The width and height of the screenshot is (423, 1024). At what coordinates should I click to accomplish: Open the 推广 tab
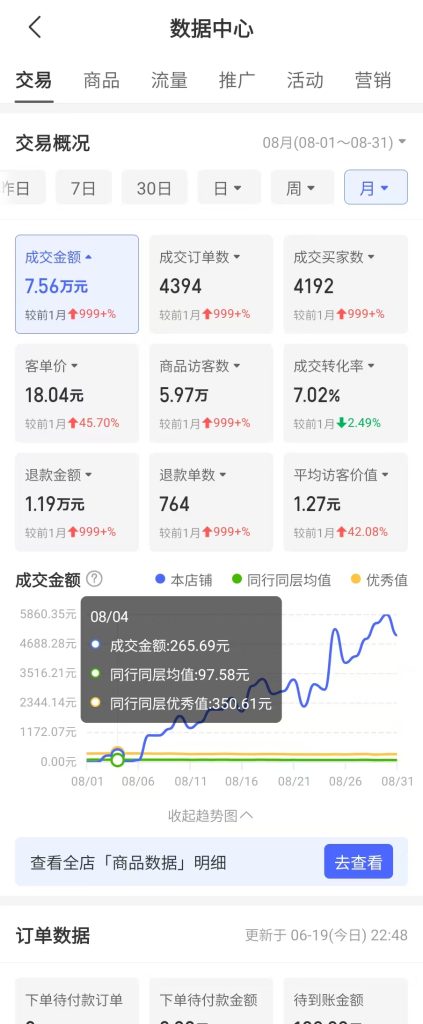[x=237, y=80]
